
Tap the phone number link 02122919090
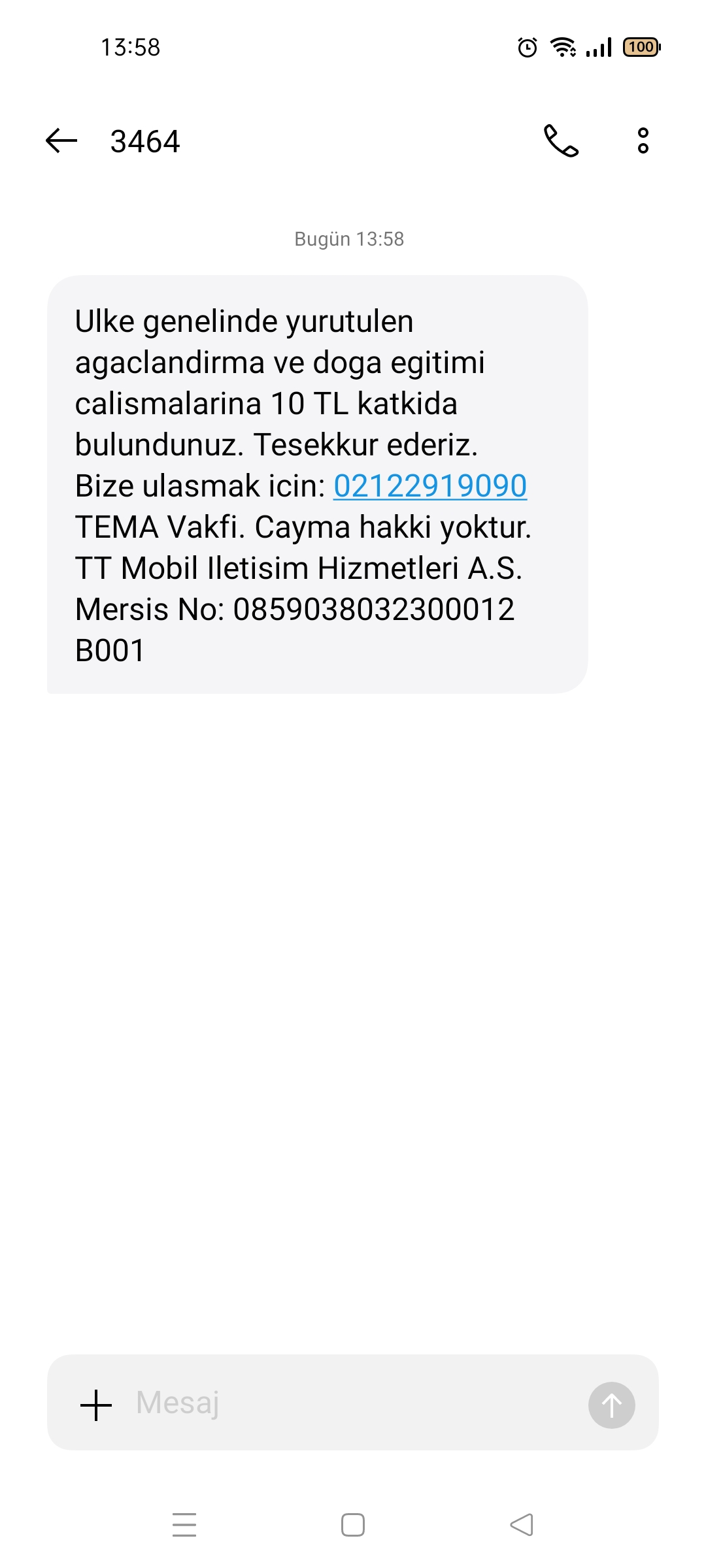(430, 486)
